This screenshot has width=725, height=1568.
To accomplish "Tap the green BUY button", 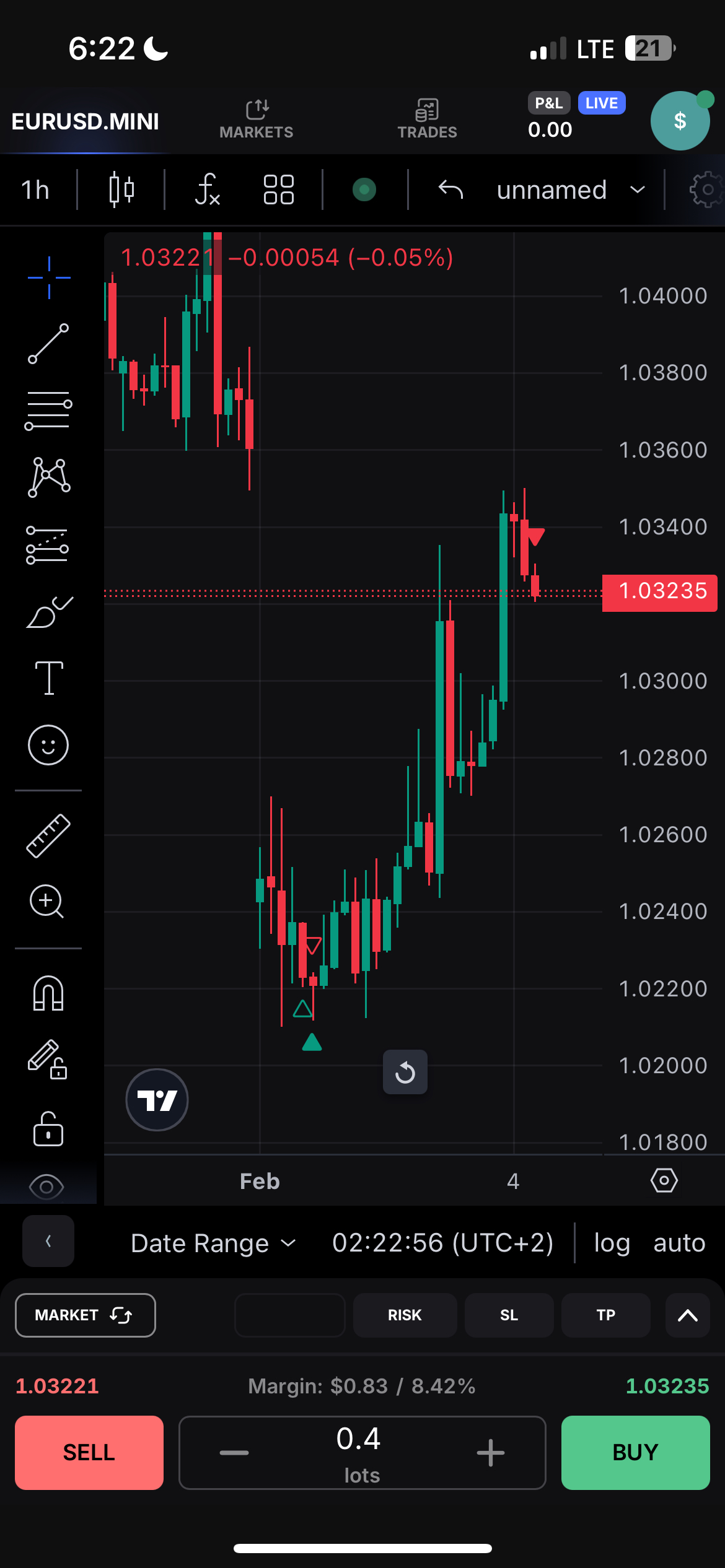I will tap(635, 1452).
